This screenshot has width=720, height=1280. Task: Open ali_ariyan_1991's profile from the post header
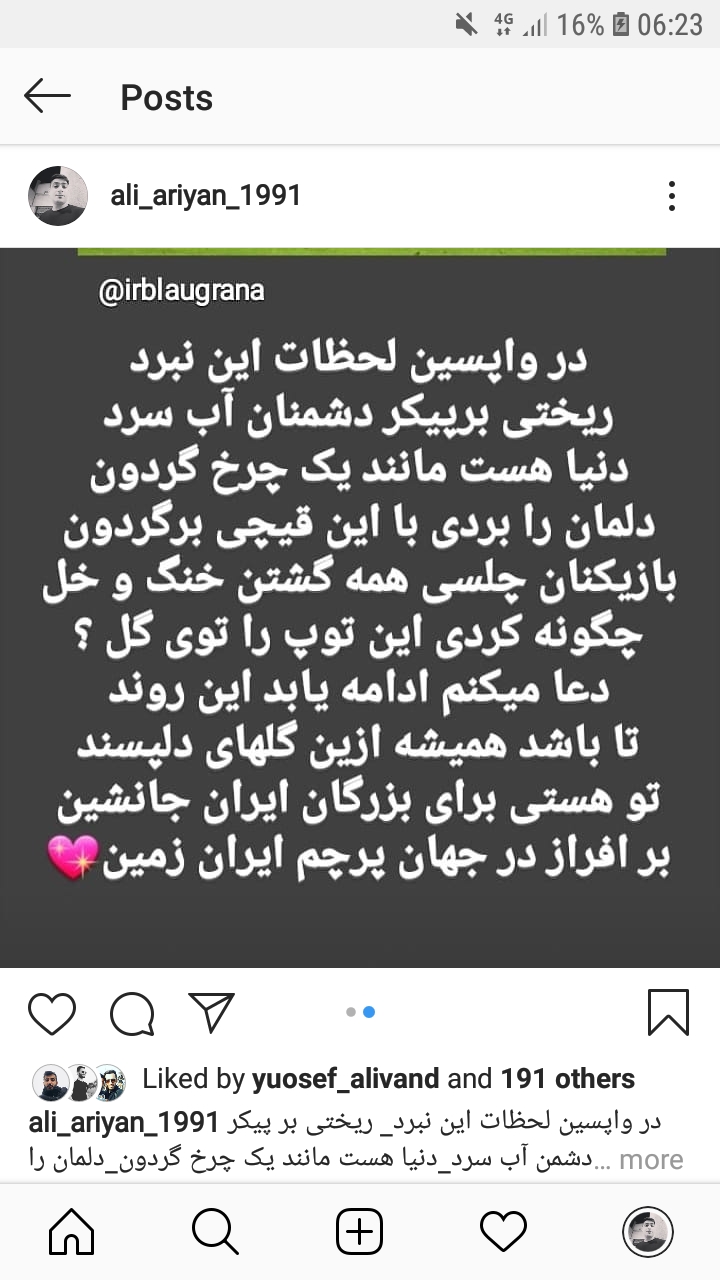[206, 195]
